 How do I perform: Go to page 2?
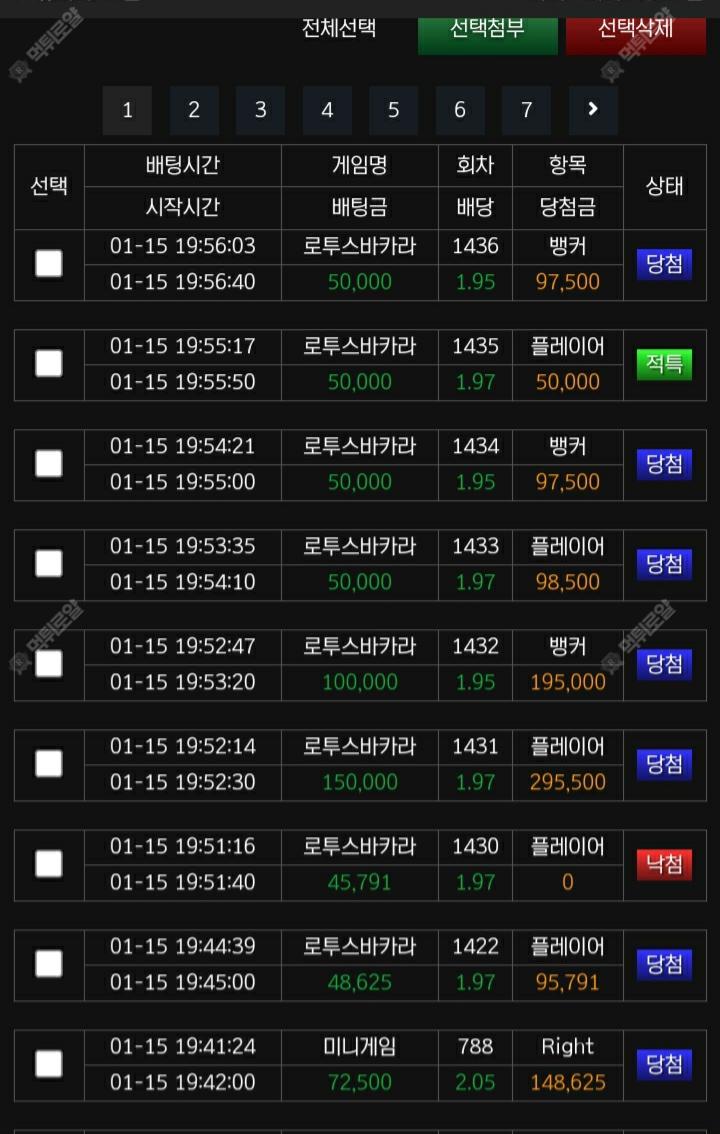click(x=194, y=110)
